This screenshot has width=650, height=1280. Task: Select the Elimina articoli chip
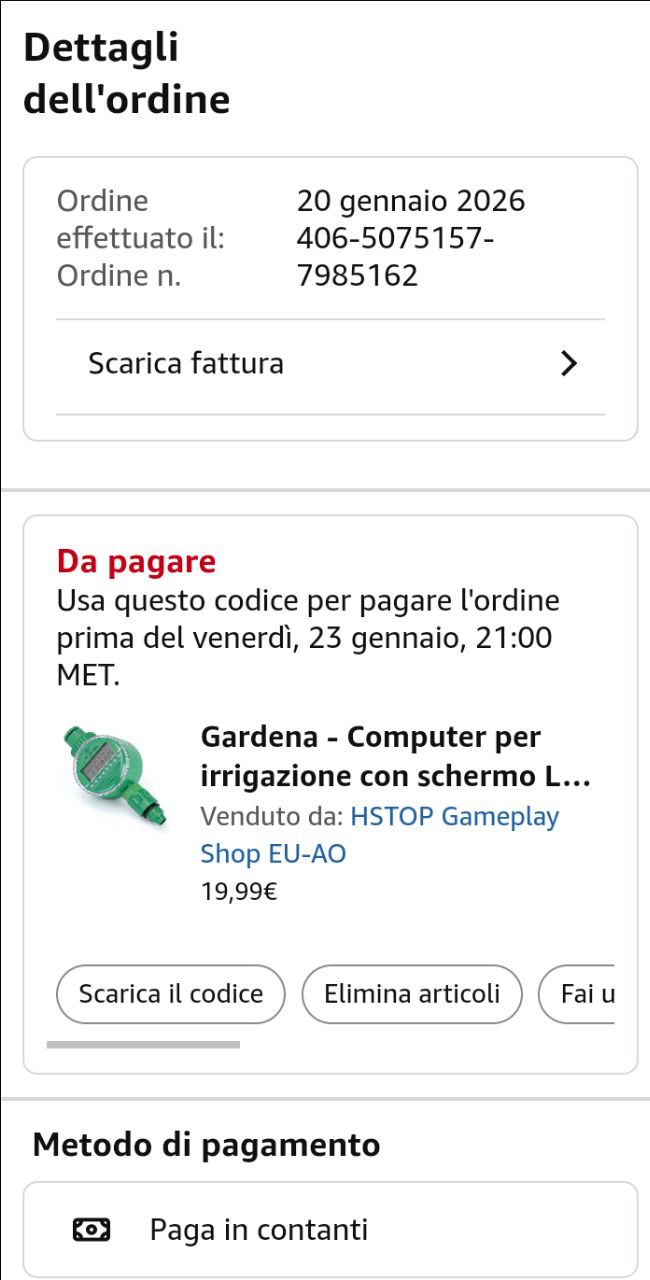(412, 994)
